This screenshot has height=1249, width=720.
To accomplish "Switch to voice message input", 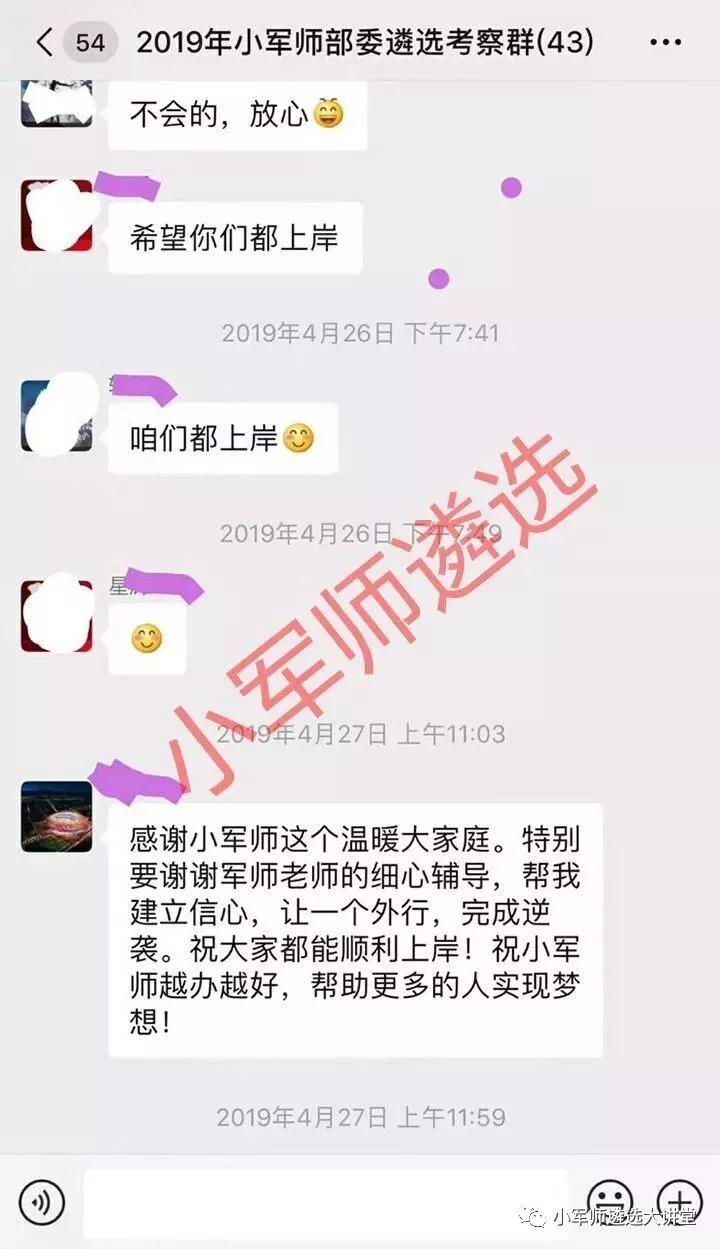I will tap(41, 1201).
